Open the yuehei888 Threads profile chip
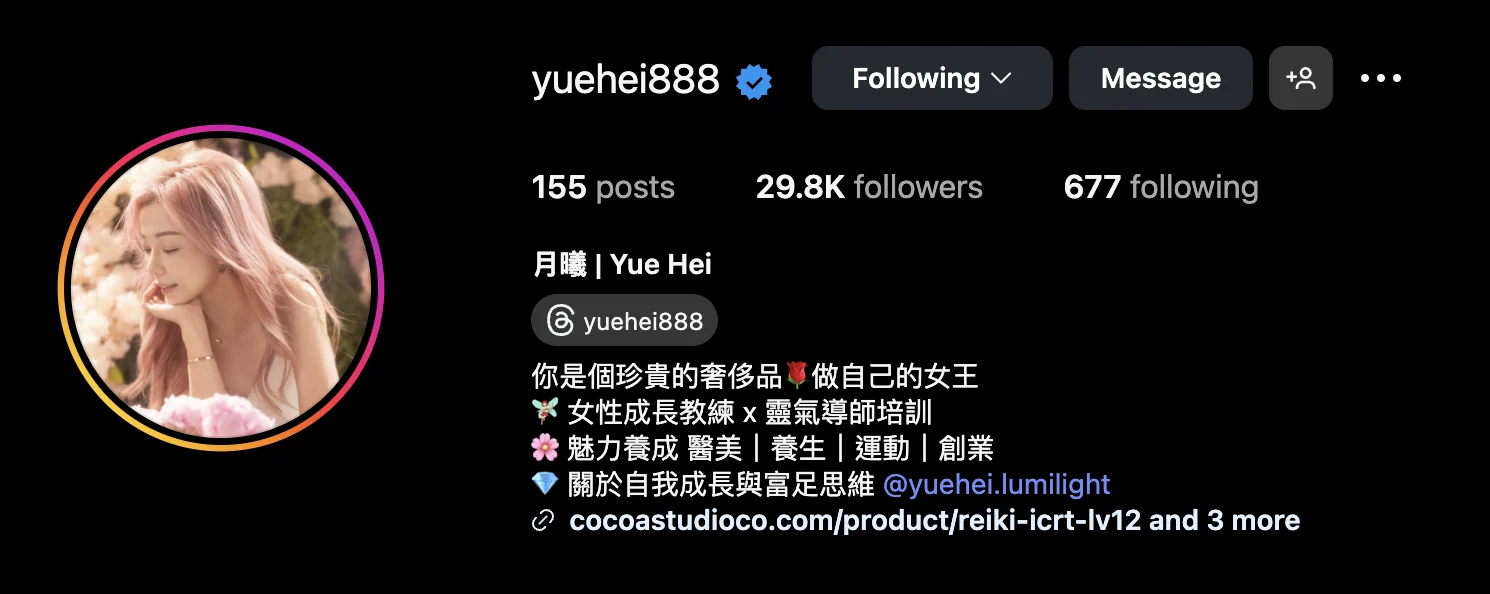Image resolution: width=1490 pixels, height=594 pixels. pyautogui.click(x=624, y=321)
